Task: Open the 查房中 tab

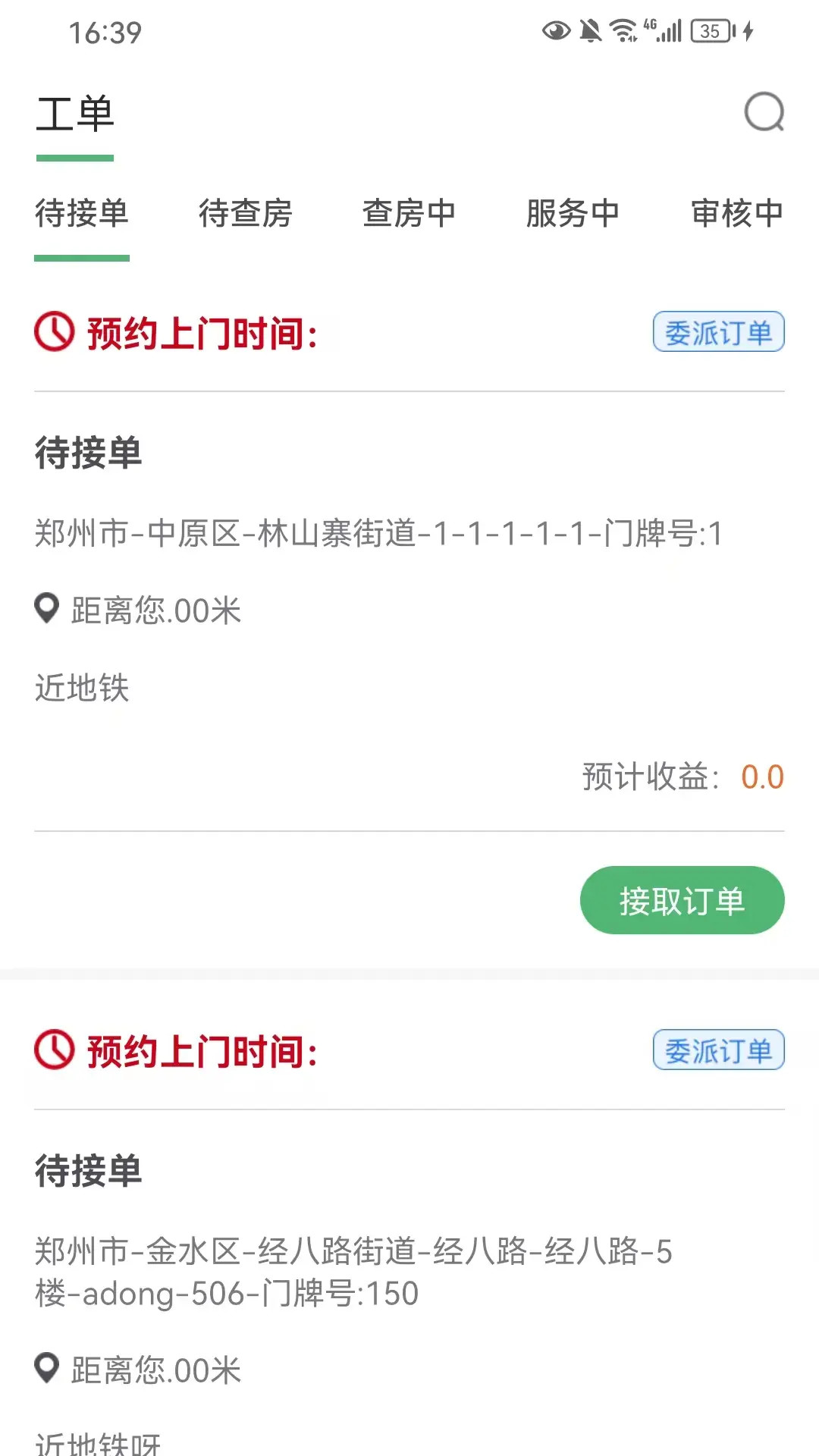Action: click(409, 214)
